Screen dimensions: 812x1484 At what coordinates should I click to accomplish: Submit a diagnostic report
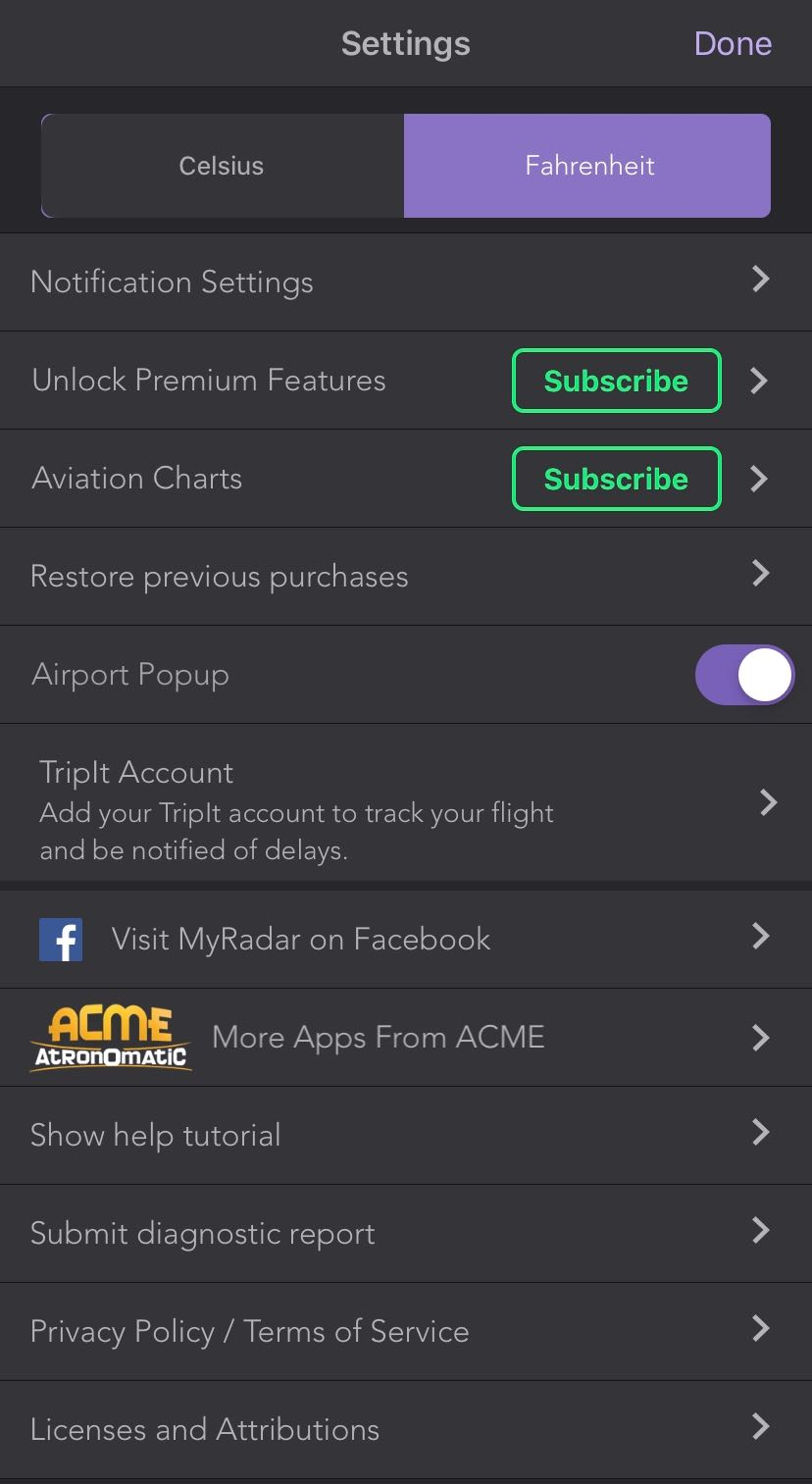tap(406, 1233)
